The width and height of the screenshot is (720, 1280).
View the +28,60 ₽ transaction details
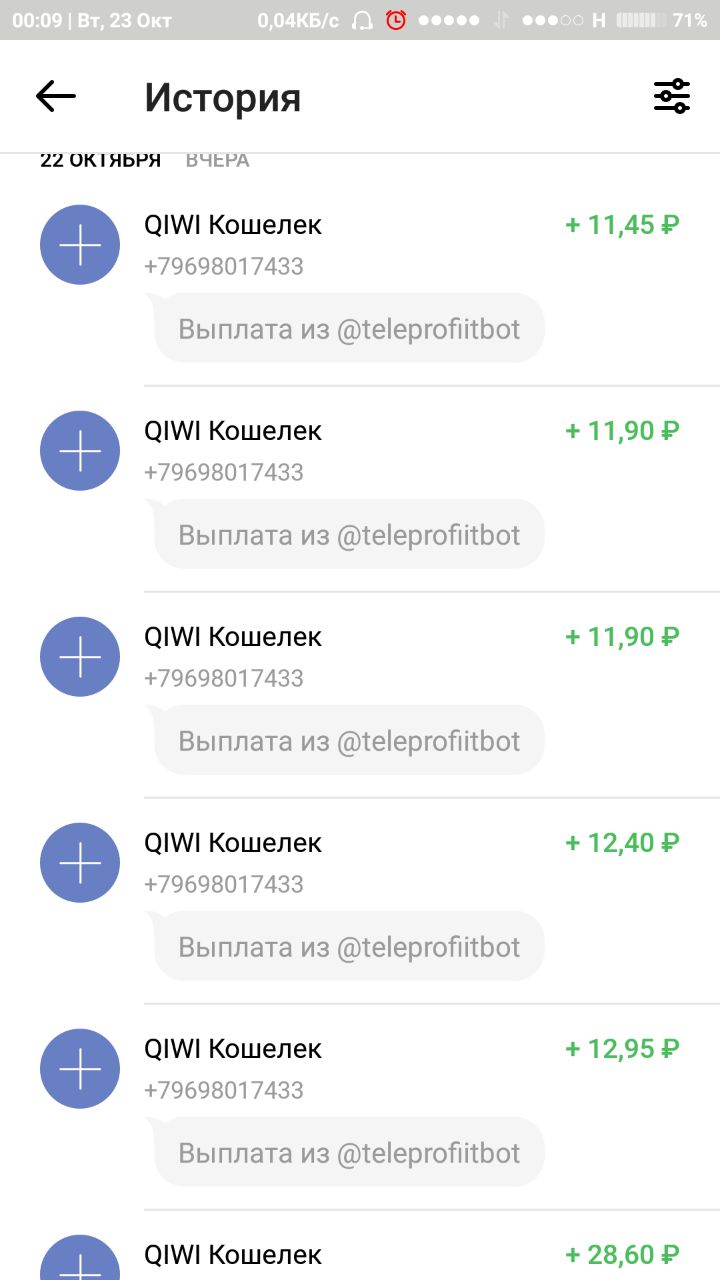[360, 1246]
